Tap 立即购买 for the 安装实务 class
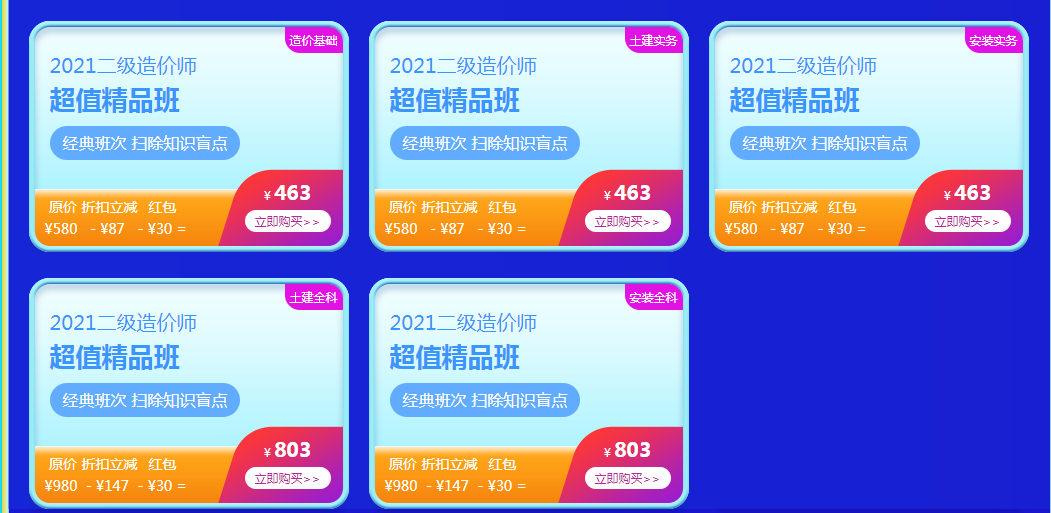 pyautogui.click(x=967, y=222)
